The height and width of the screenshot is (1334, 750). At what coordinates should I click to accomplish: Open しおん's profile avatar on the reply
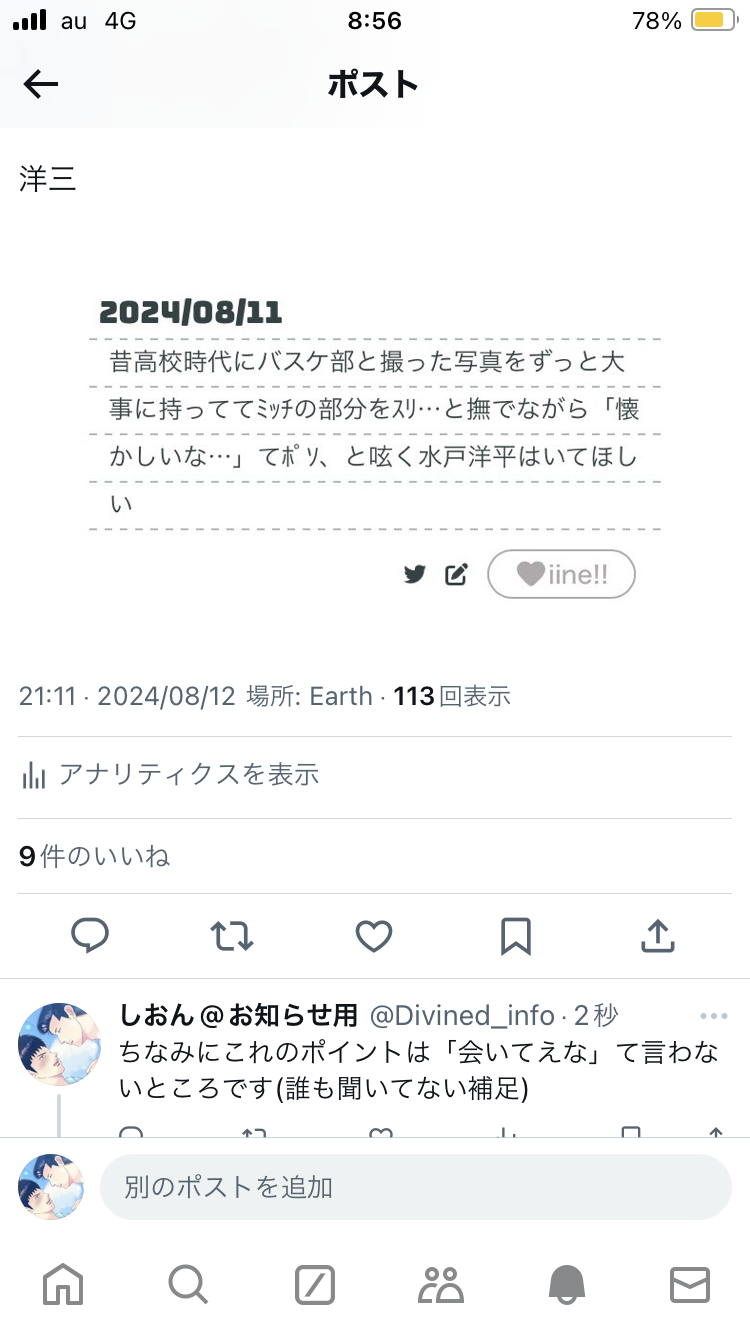59,1045
